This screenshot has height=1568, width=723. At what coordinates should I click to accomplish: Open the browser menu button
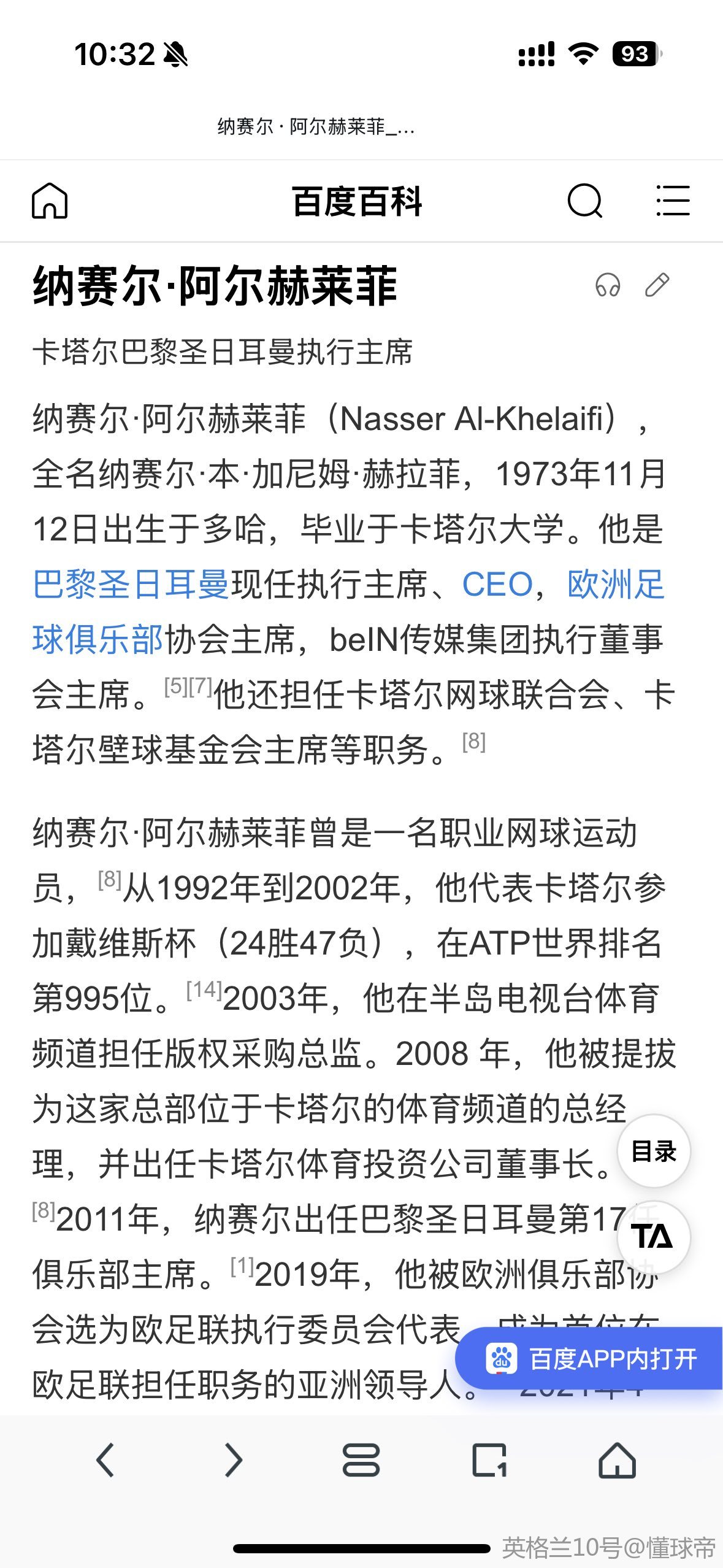[361, 1461]
